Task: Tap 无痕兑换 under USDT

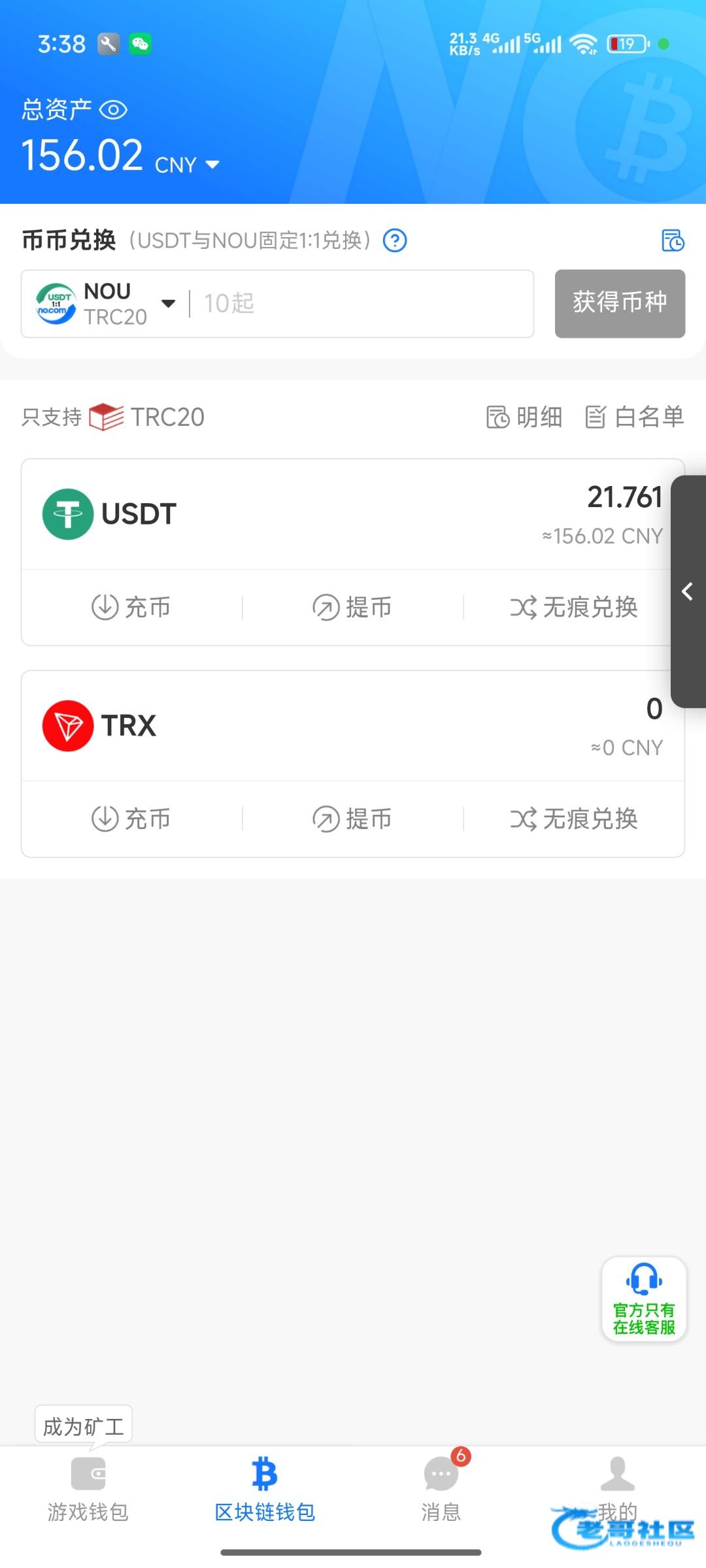Action: click(x=574, y=607)
